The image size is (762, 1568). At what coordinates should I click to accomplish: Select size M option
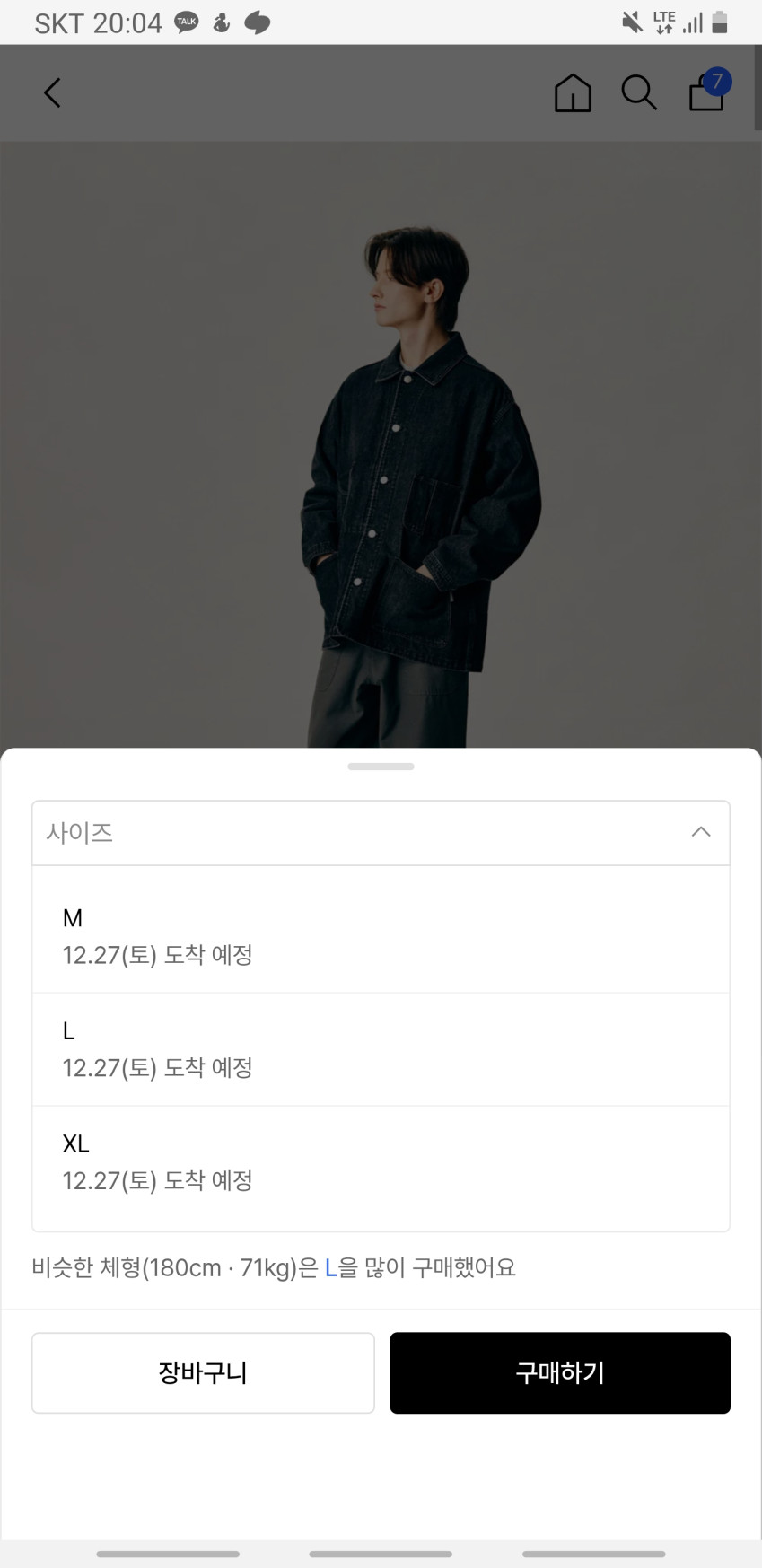point(381,935)
